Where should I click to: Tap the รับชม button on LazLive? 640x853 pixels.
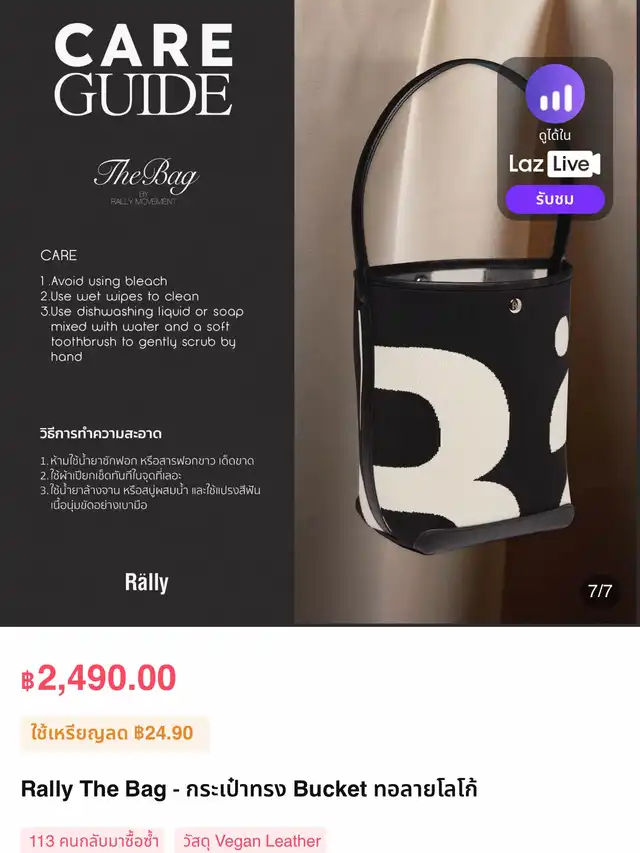(x=555, y=199)
